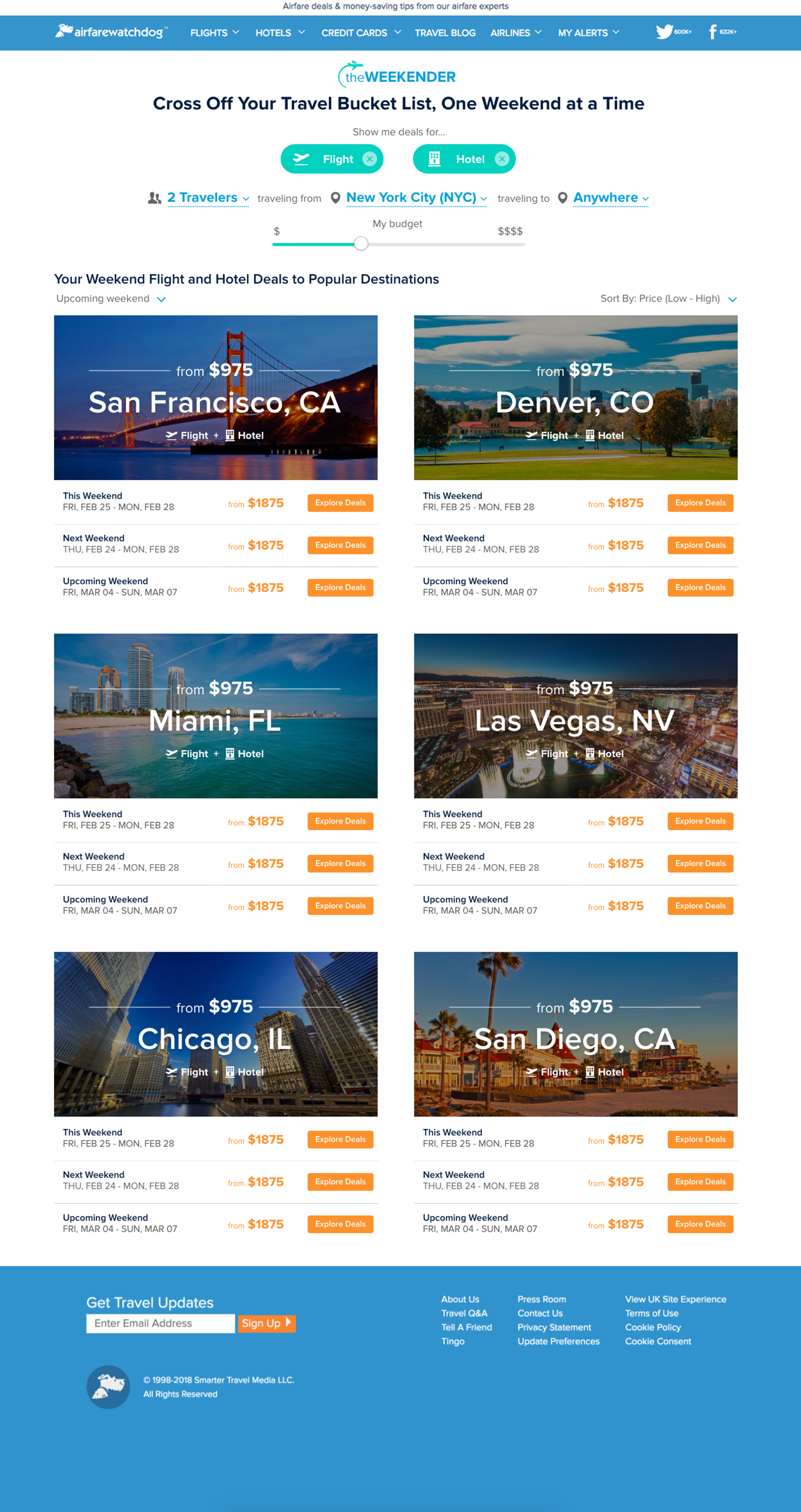
Task: Open the Twitter page icon
Action: [665, 32]
